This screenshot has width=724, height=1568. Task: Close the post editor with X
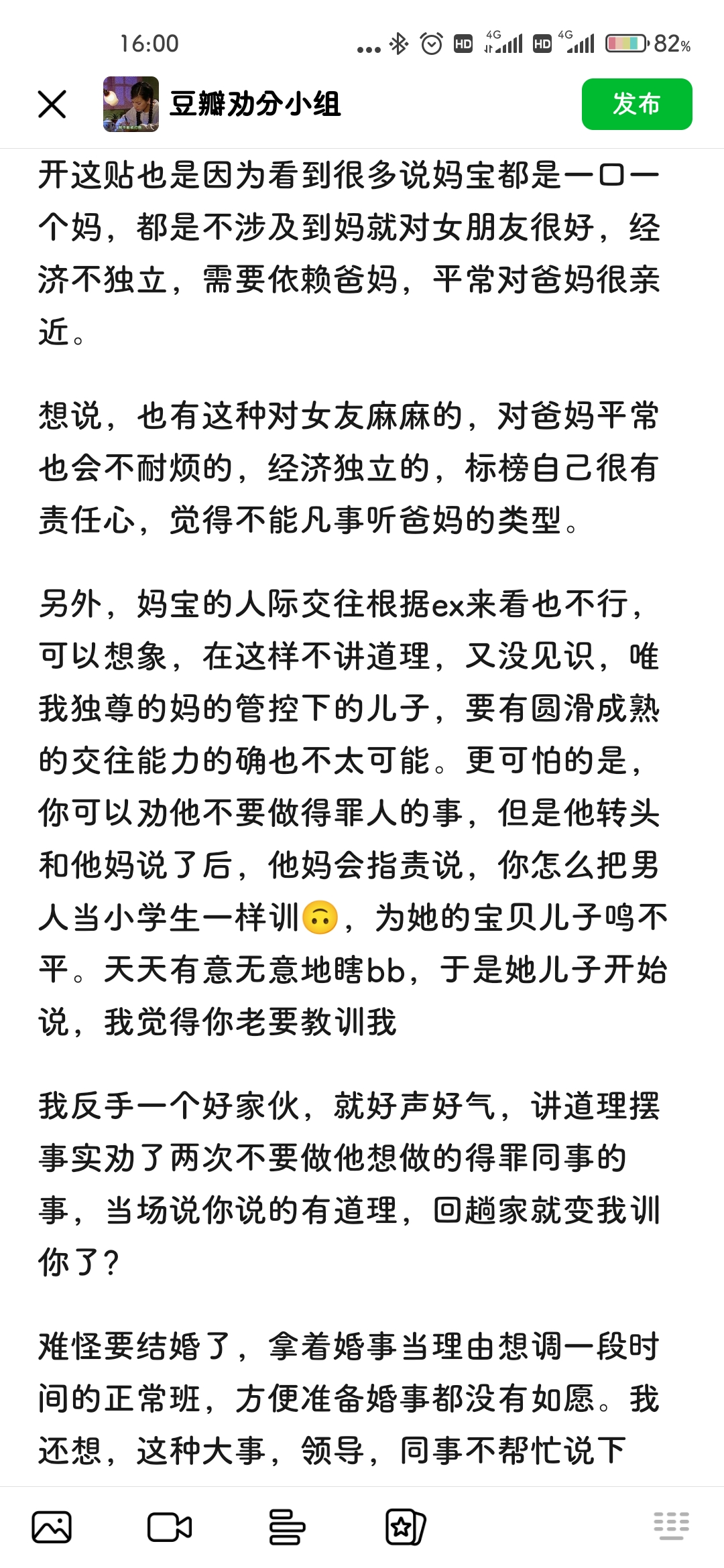[52, 105]
